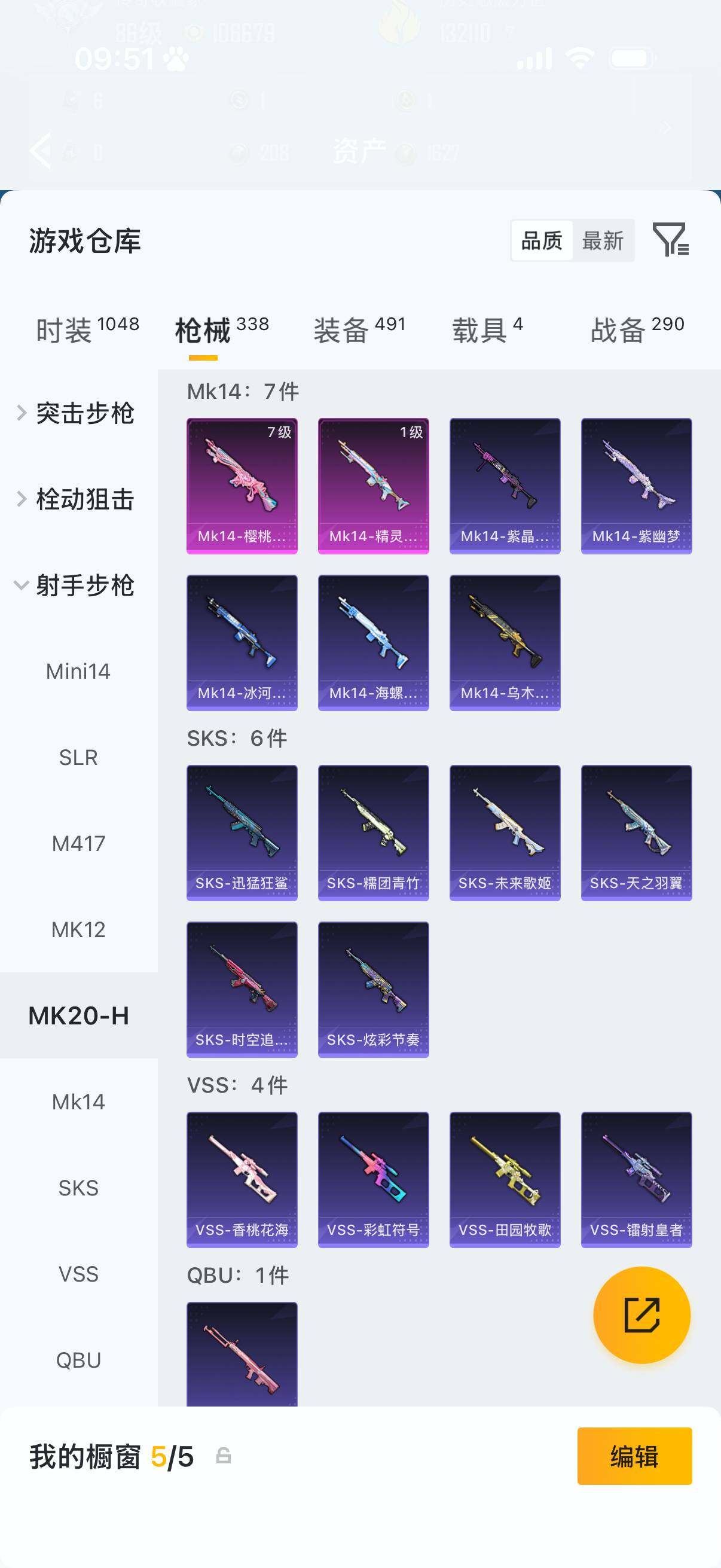The height and width of the screenshot is (1568, 721).
Task: Open the Mk14-紫幽梦 skin
Action: tap(637, 486)
